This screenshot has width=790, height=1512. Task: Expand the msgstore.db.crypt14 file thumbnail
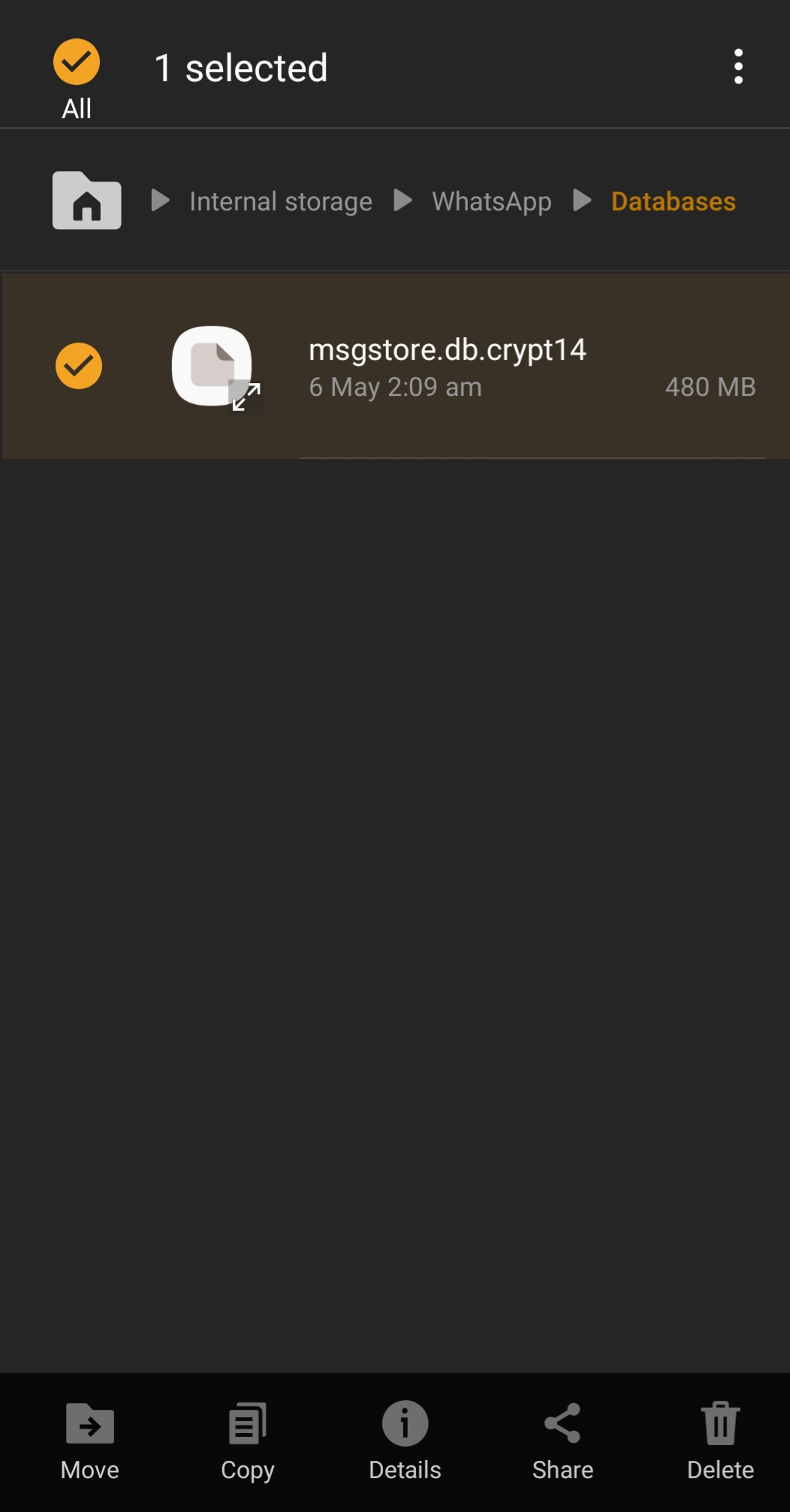coord(246,397)
